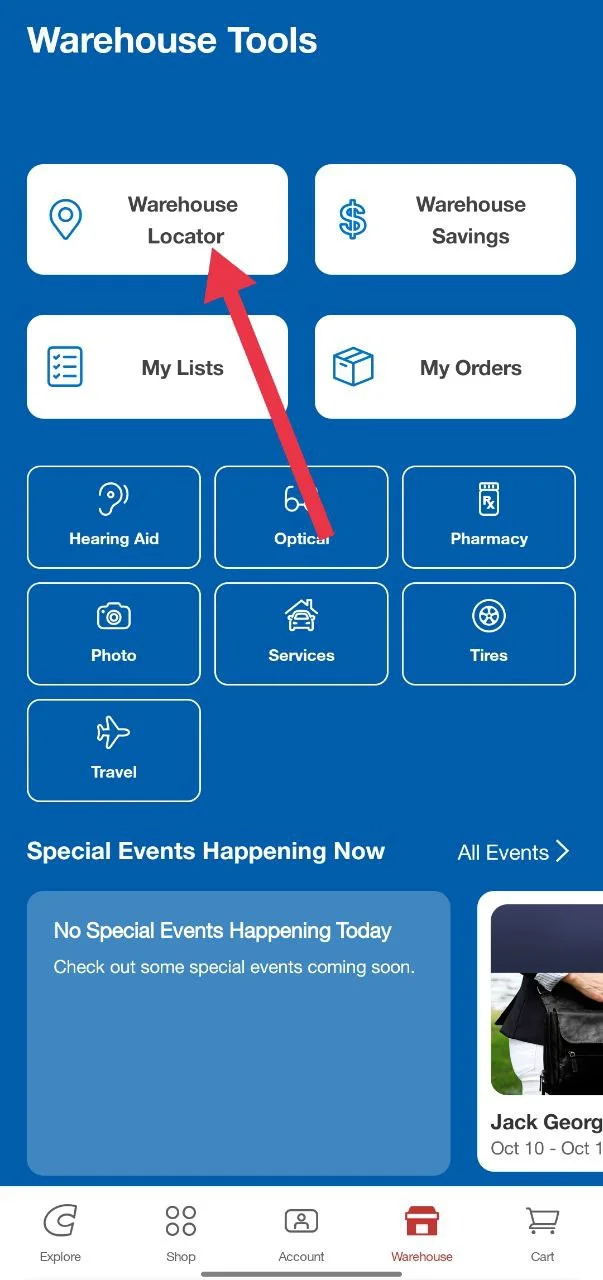
Task: Open the Pharmacy section
Action: (x=489, y=517)
